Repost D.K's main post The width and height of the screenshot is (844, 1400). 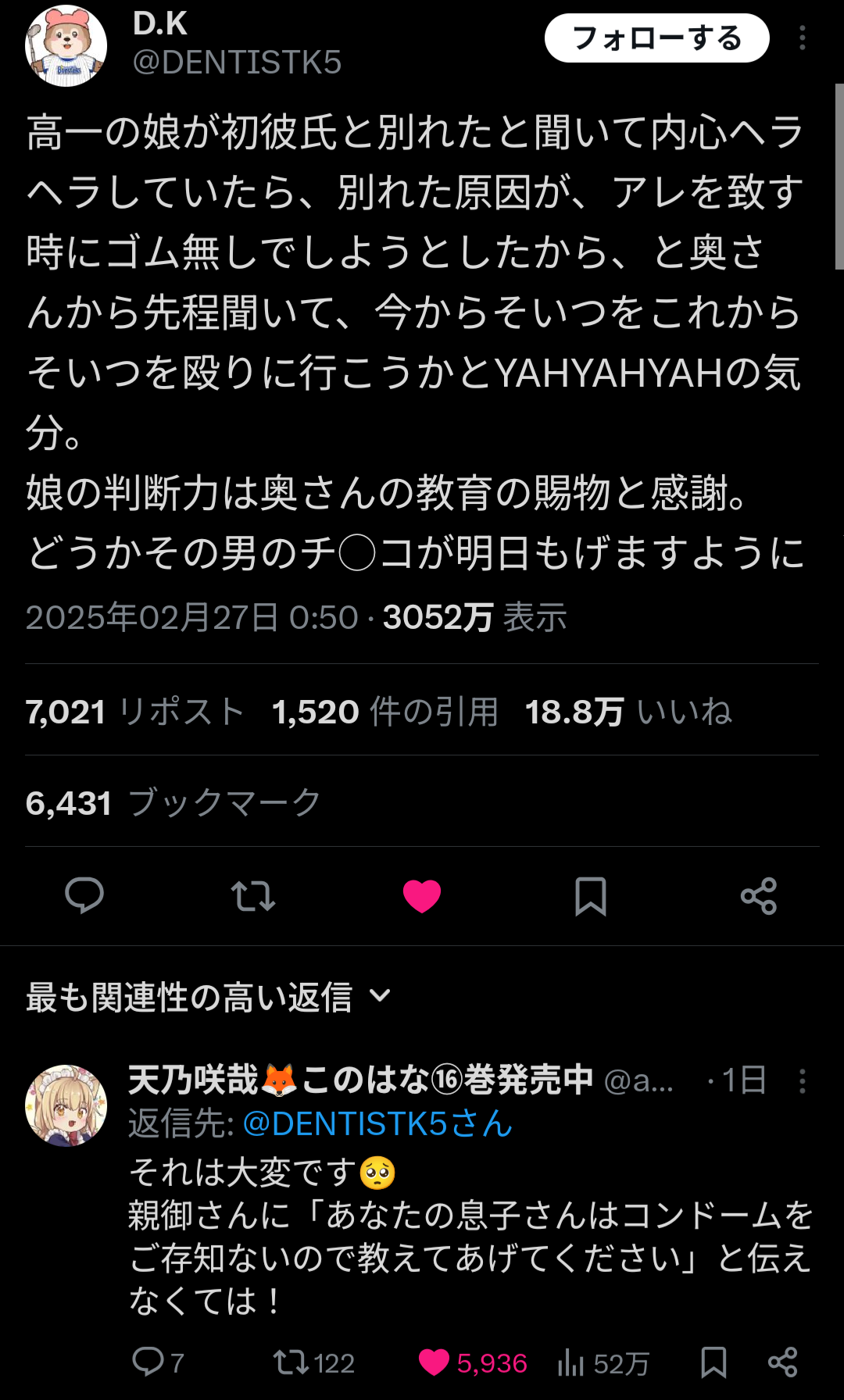253,895
